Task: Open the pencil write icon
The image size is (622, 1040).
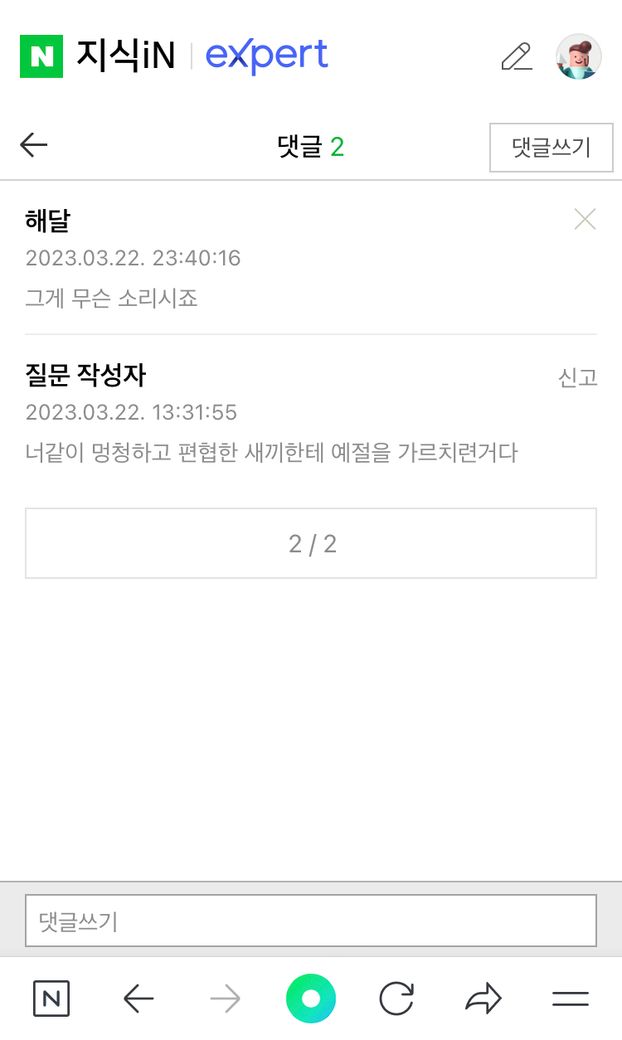Action: coord(516,57)
